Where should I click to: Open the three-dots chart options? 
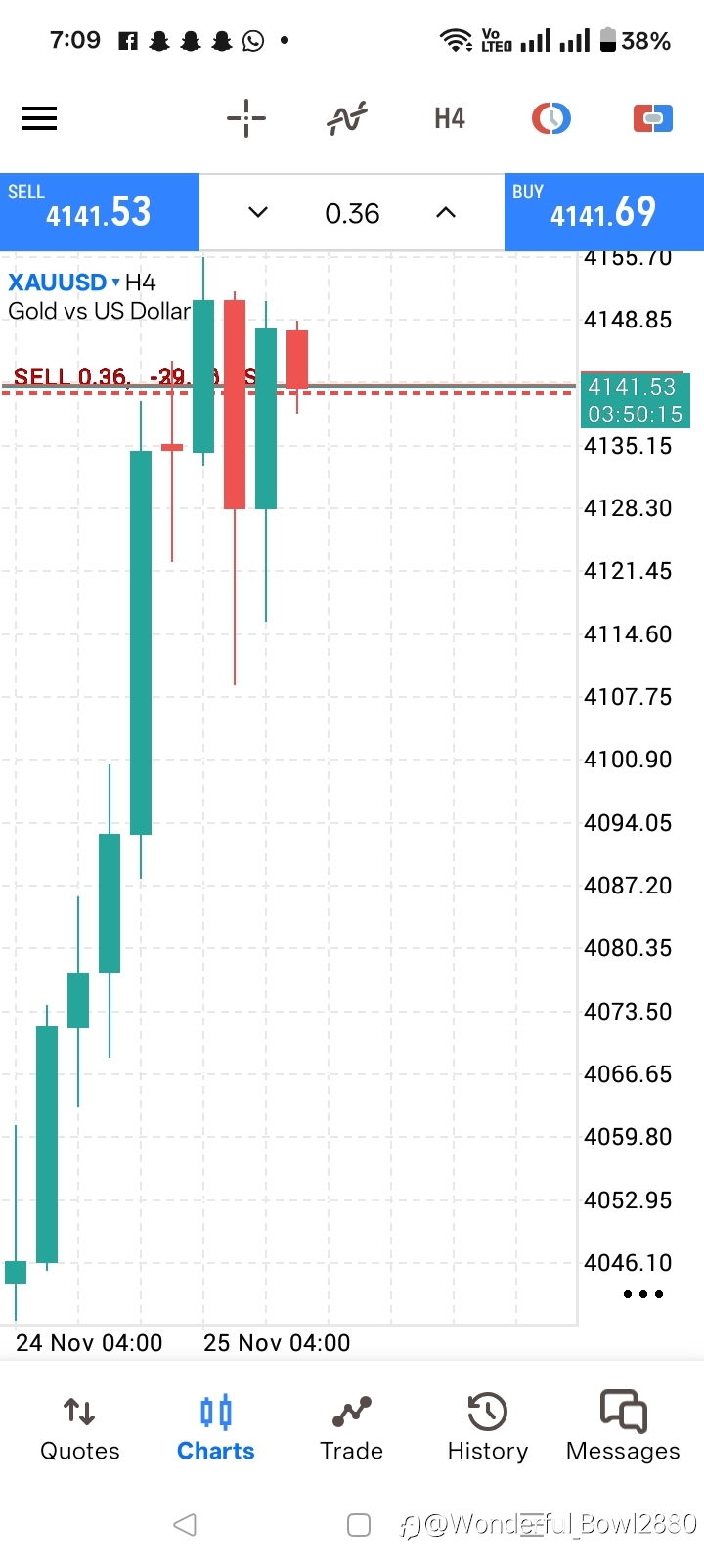pos(643,1294)
